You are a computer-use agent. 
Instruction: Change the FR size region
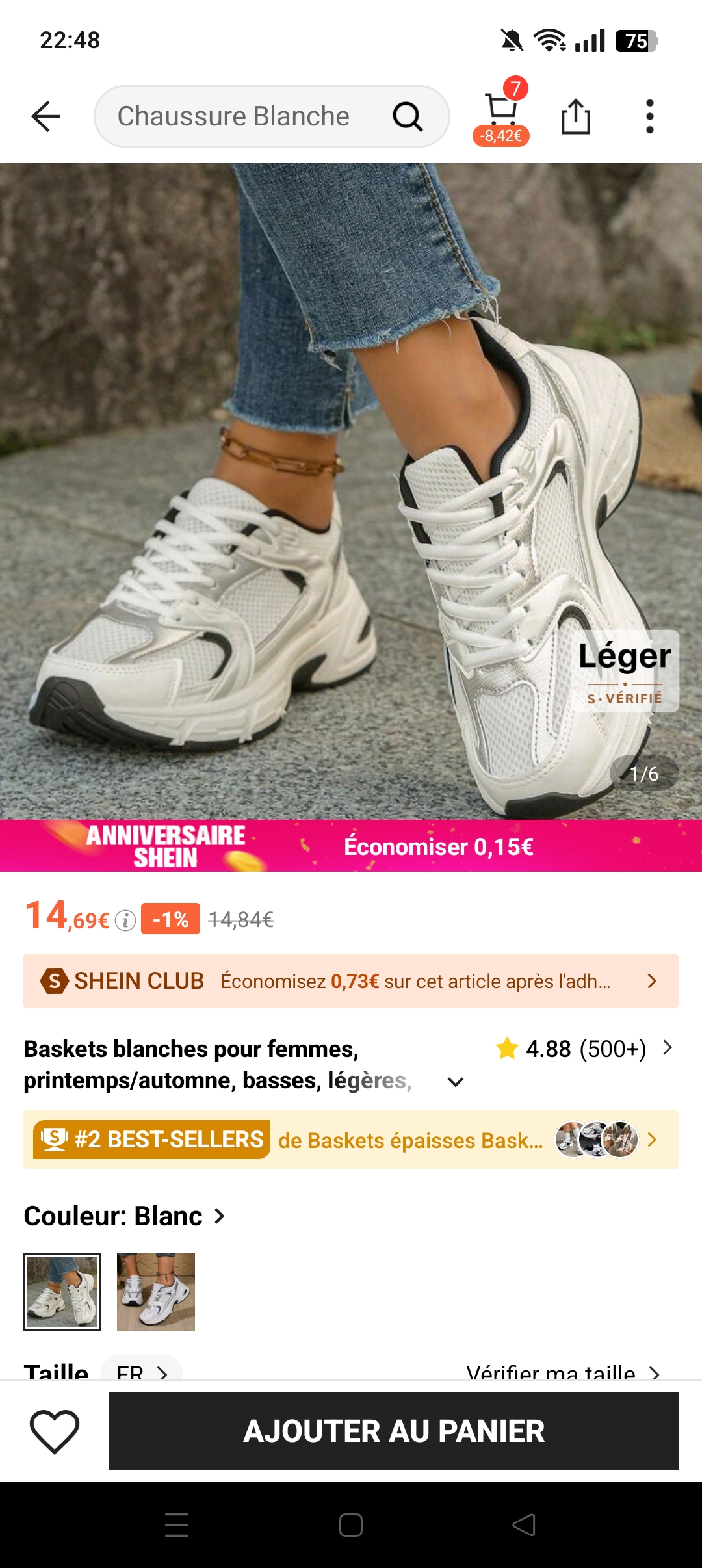point(142,1372)
